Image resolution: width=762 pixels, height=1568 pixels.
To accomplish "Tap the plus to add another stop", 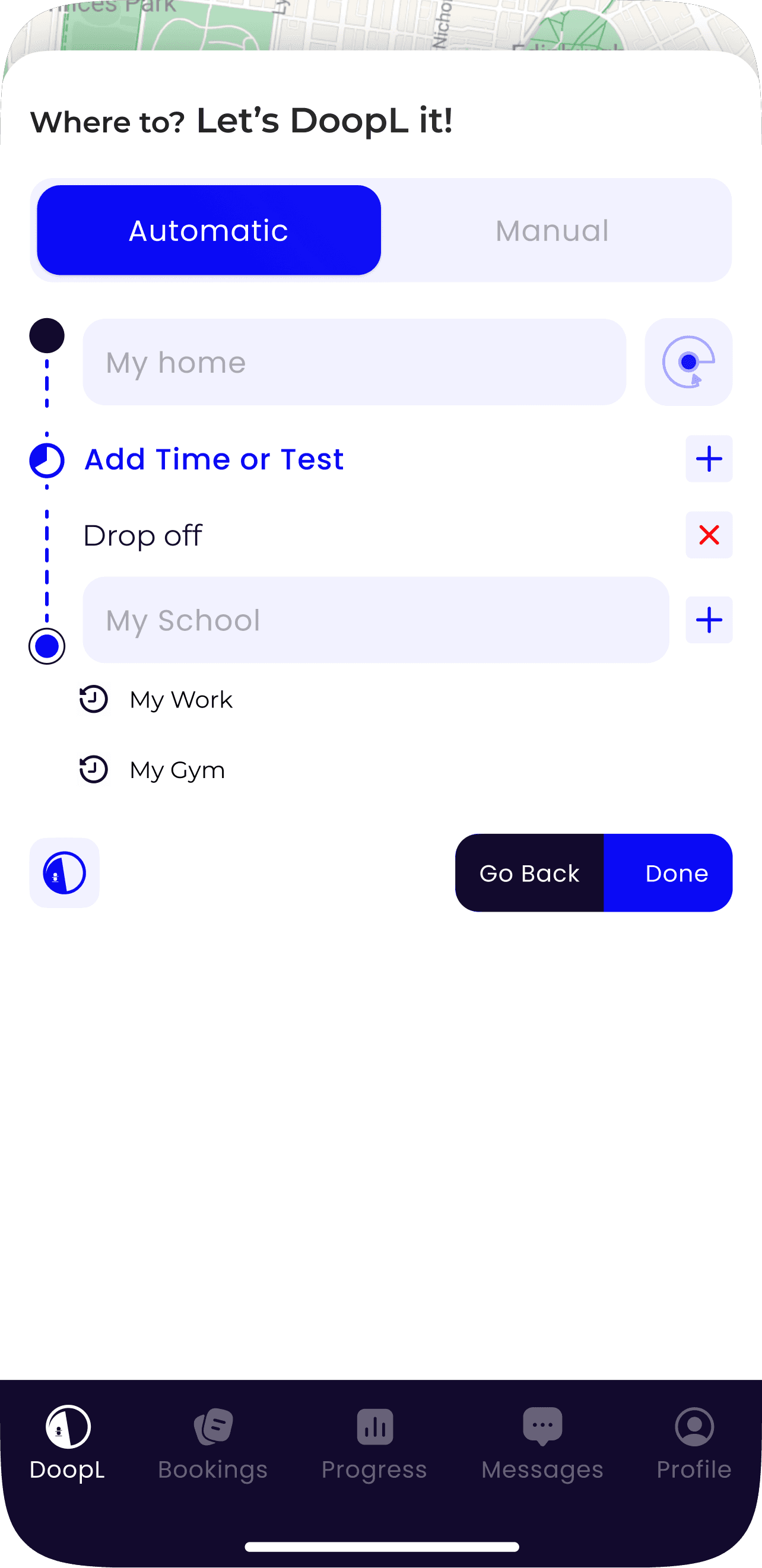I will [x=709, y=459].
